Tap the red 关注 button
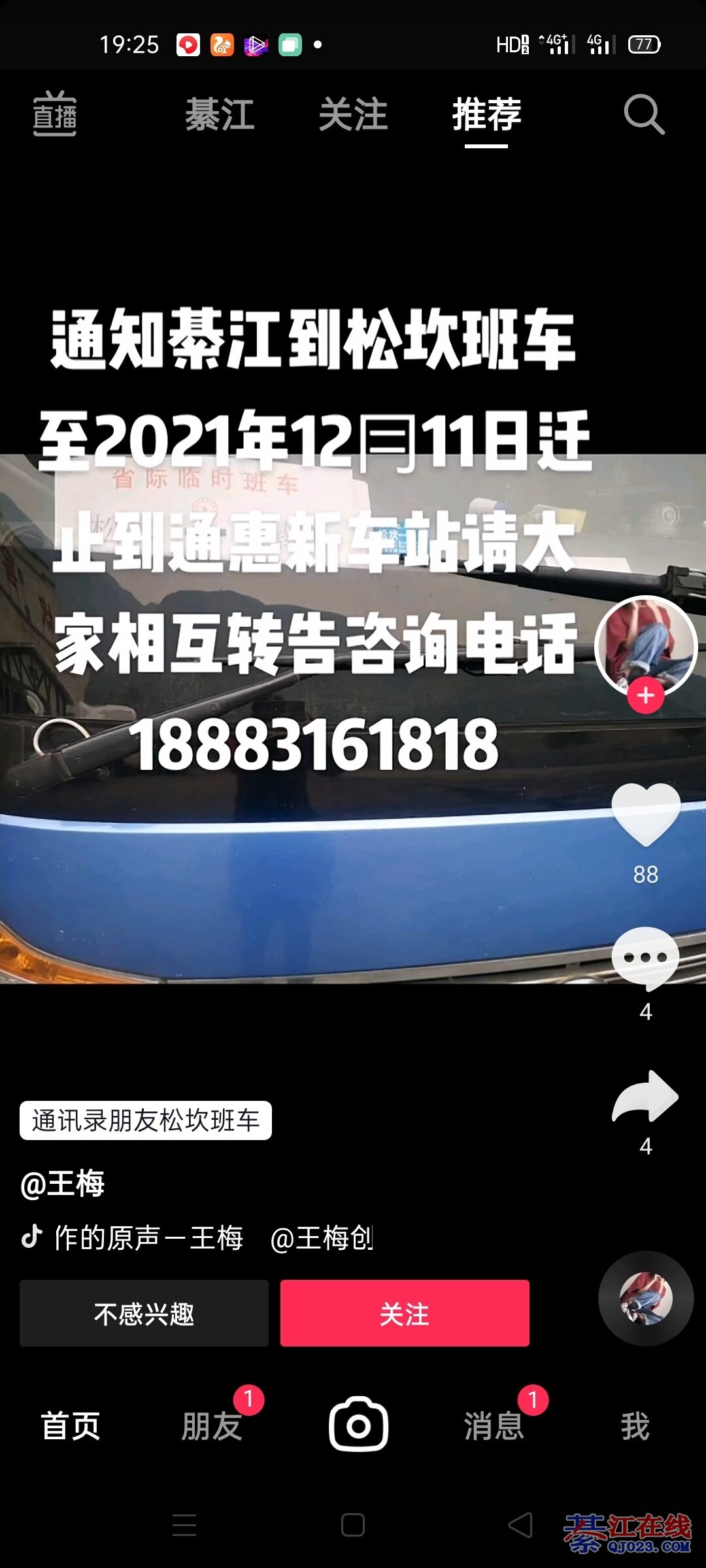Screen dimensions: 706x1568 pyautogui.click(x=405, y=1313)
